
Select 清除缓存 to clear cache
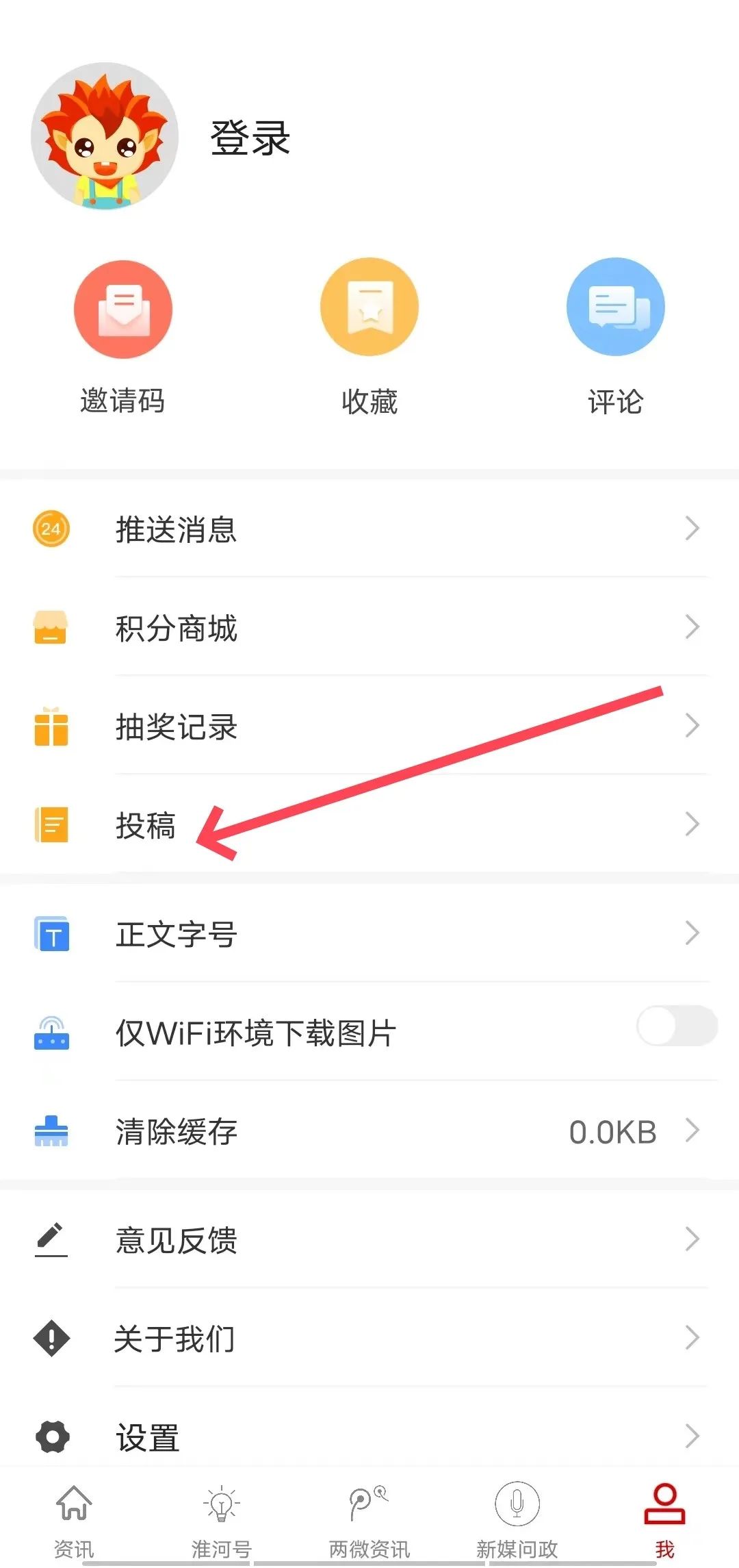(369, 1131)
